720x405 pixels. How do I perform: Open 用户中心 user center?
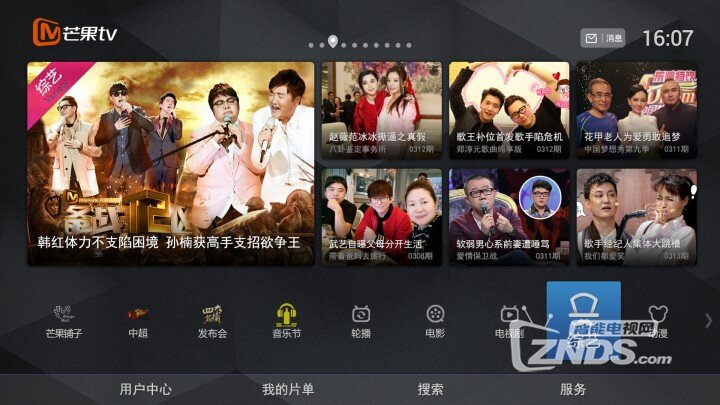click(145, 389)
